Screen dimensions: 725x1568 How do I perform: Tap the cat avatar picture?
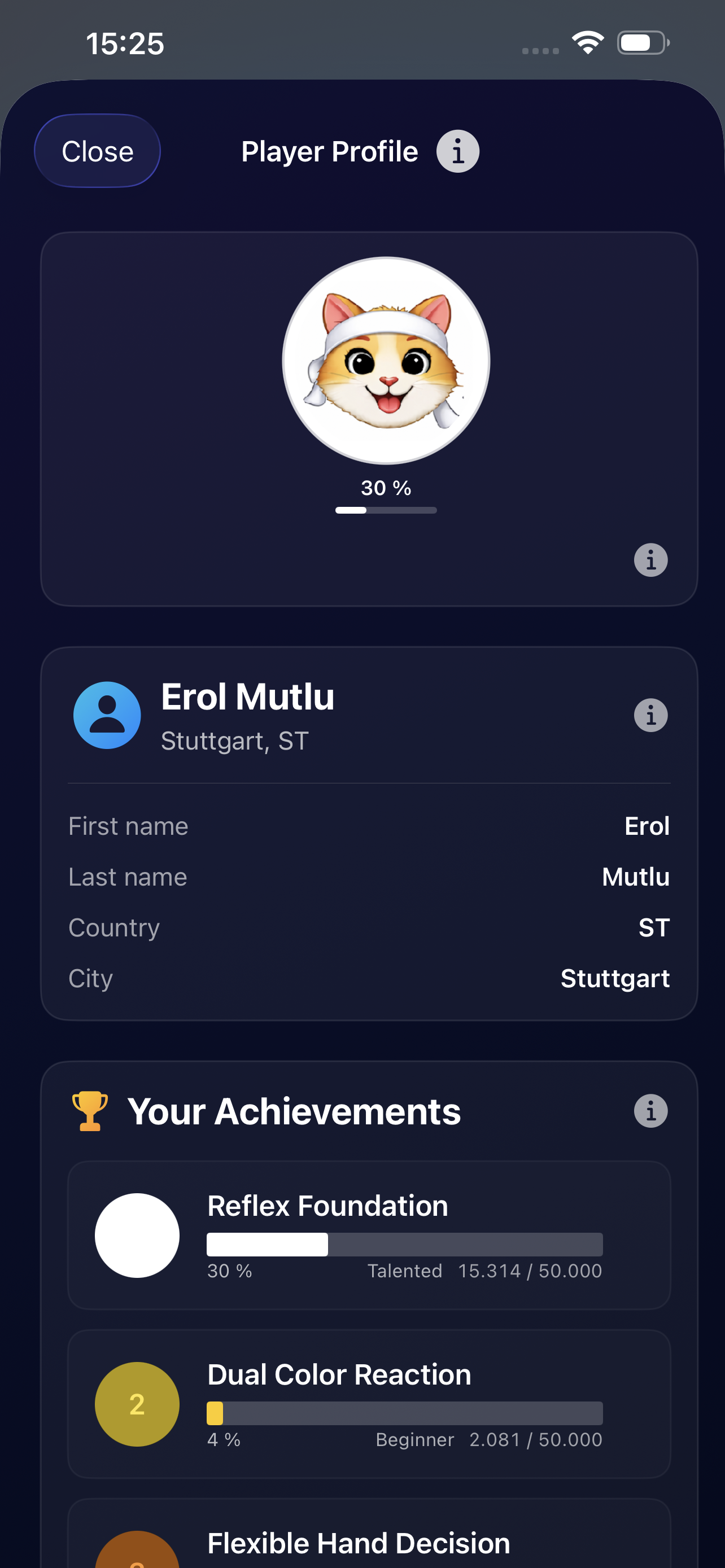tap(386, 360)
